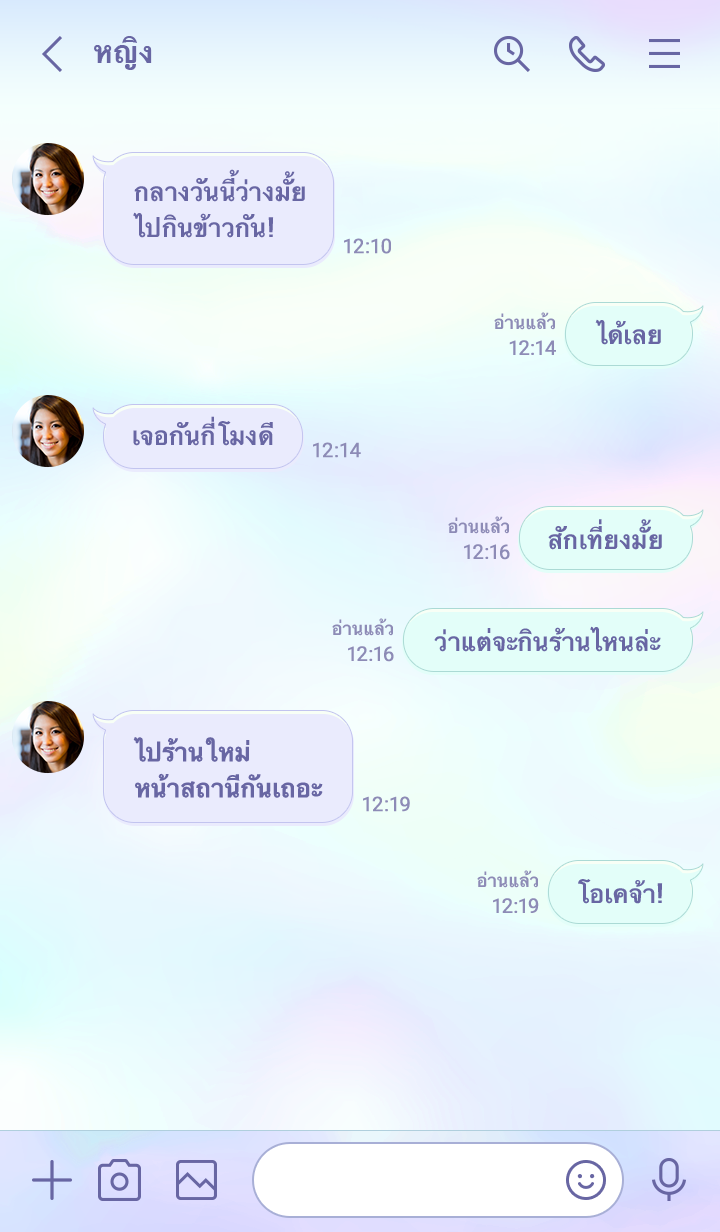Viewport: 720px width, 1232px height.
Task: Open หญิง's profile picture beside the 12:10 message
Action: 48,179
